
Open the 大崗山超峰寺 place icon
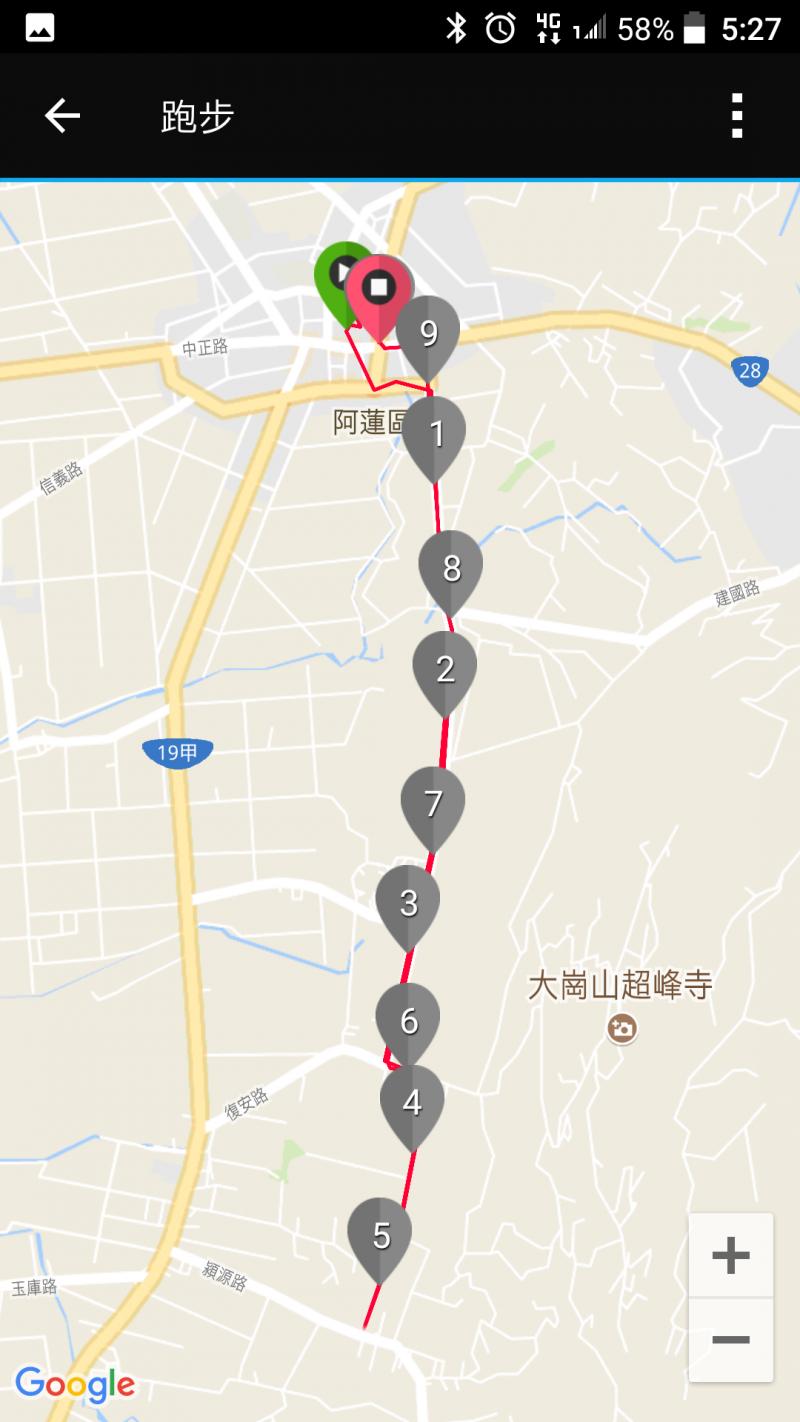point(622,1028)
